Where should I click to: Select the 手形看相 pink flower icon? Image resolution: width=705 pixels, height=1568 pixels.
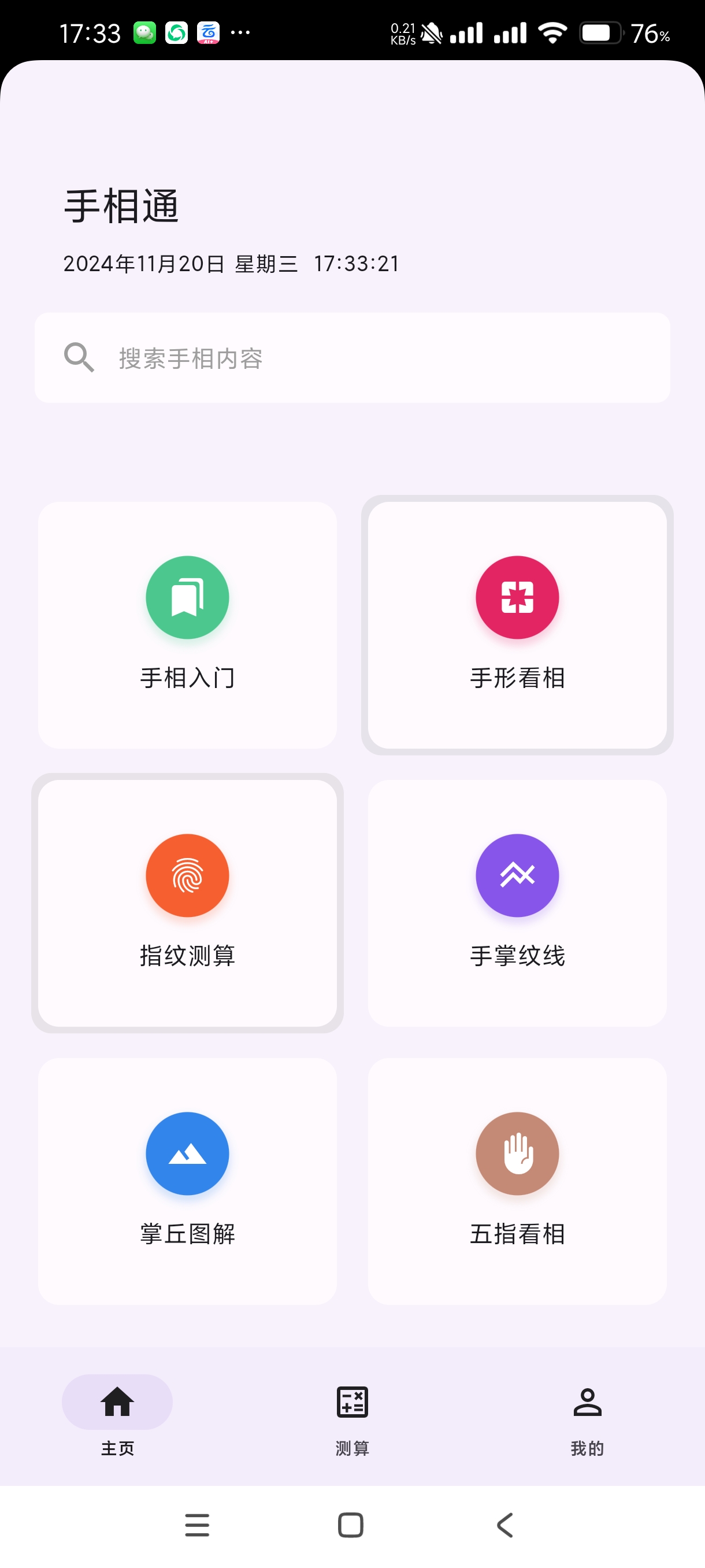tap(517, 597)
